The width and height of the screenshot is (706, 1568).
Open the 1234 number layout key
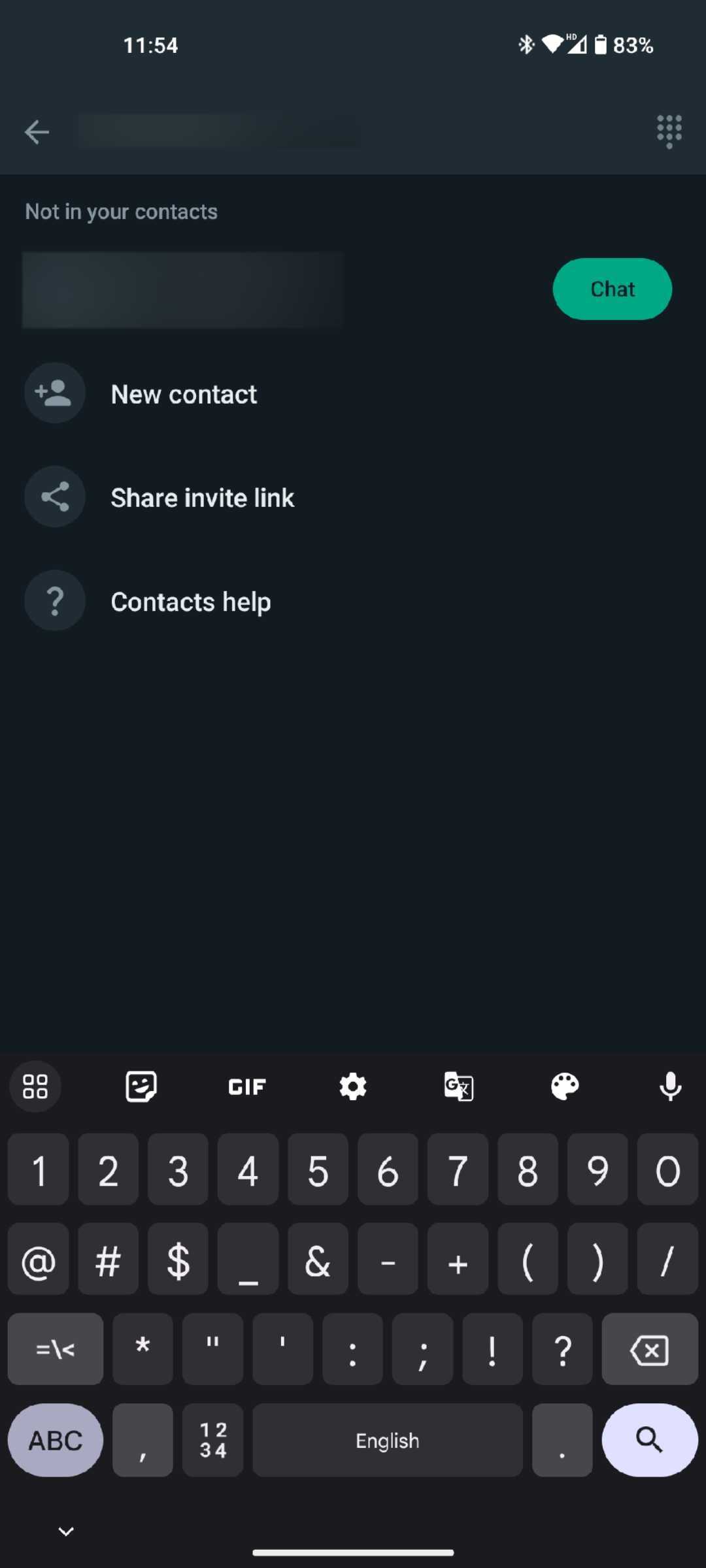tap(212, 1440)
